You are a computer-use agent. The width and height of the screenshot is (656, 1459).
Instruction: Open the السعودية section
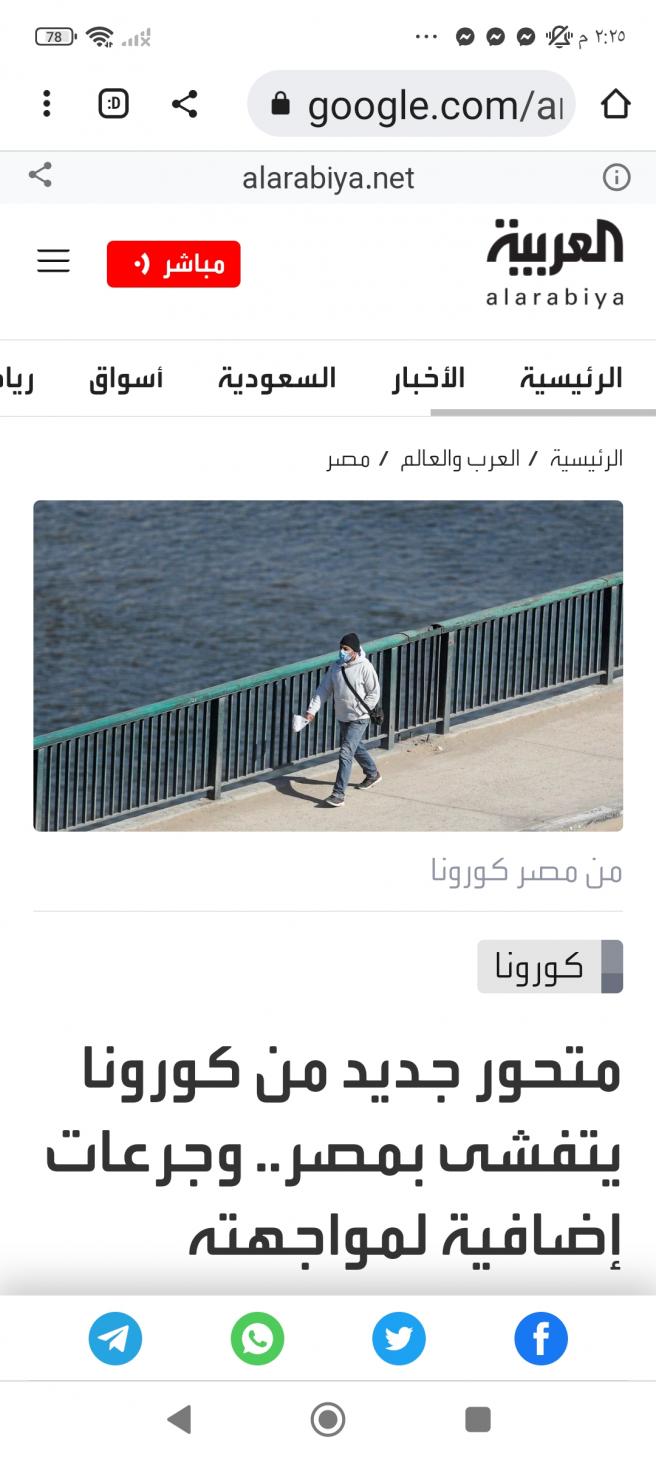[x=277, y=378]
